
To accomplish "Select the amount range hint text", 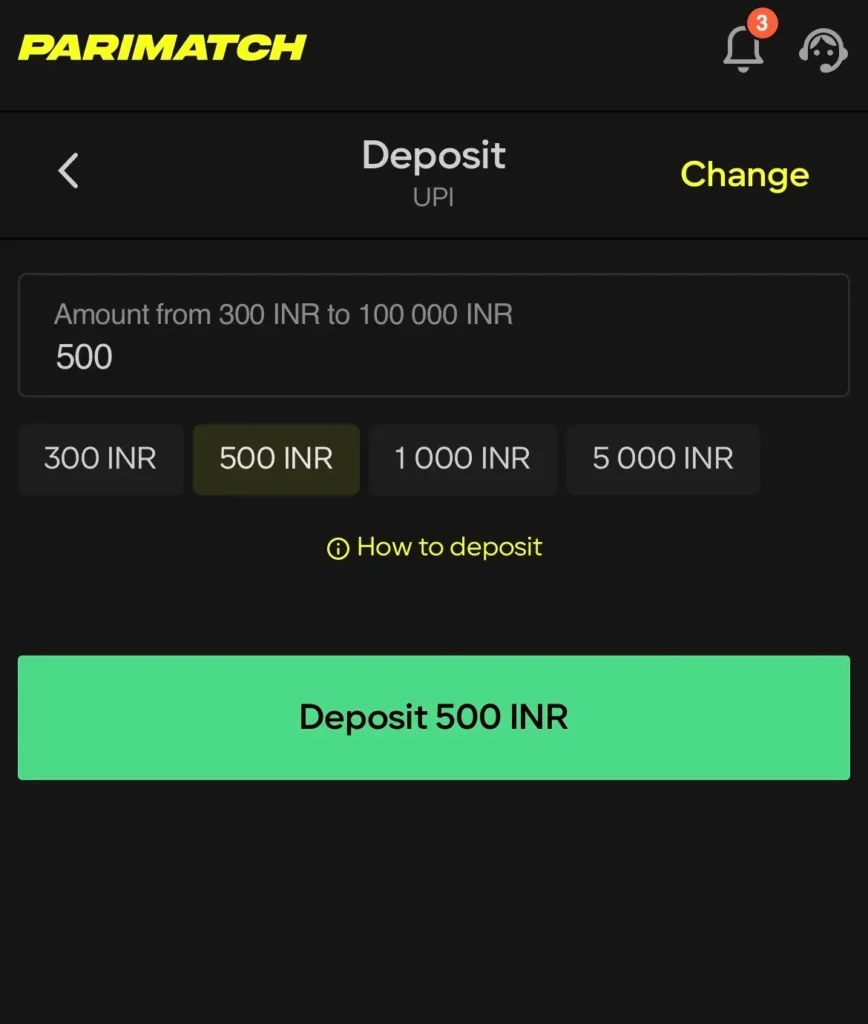I will 283,314.
